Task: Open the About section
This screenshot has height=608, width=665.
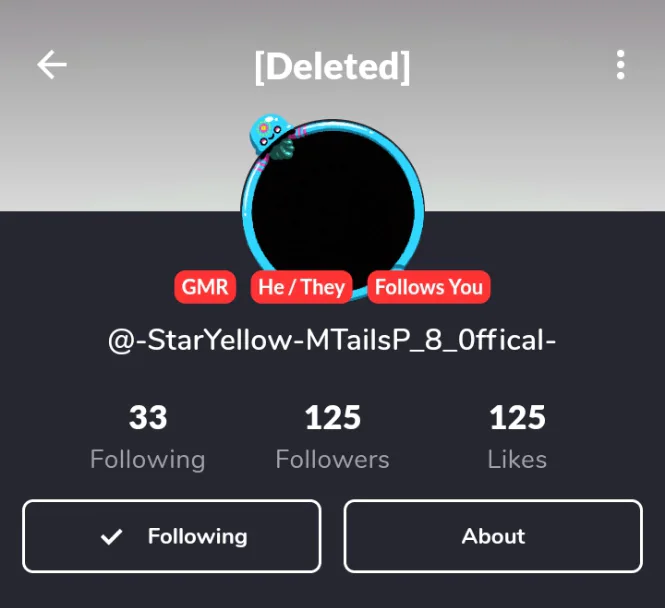Action: [x=493, y=536]
